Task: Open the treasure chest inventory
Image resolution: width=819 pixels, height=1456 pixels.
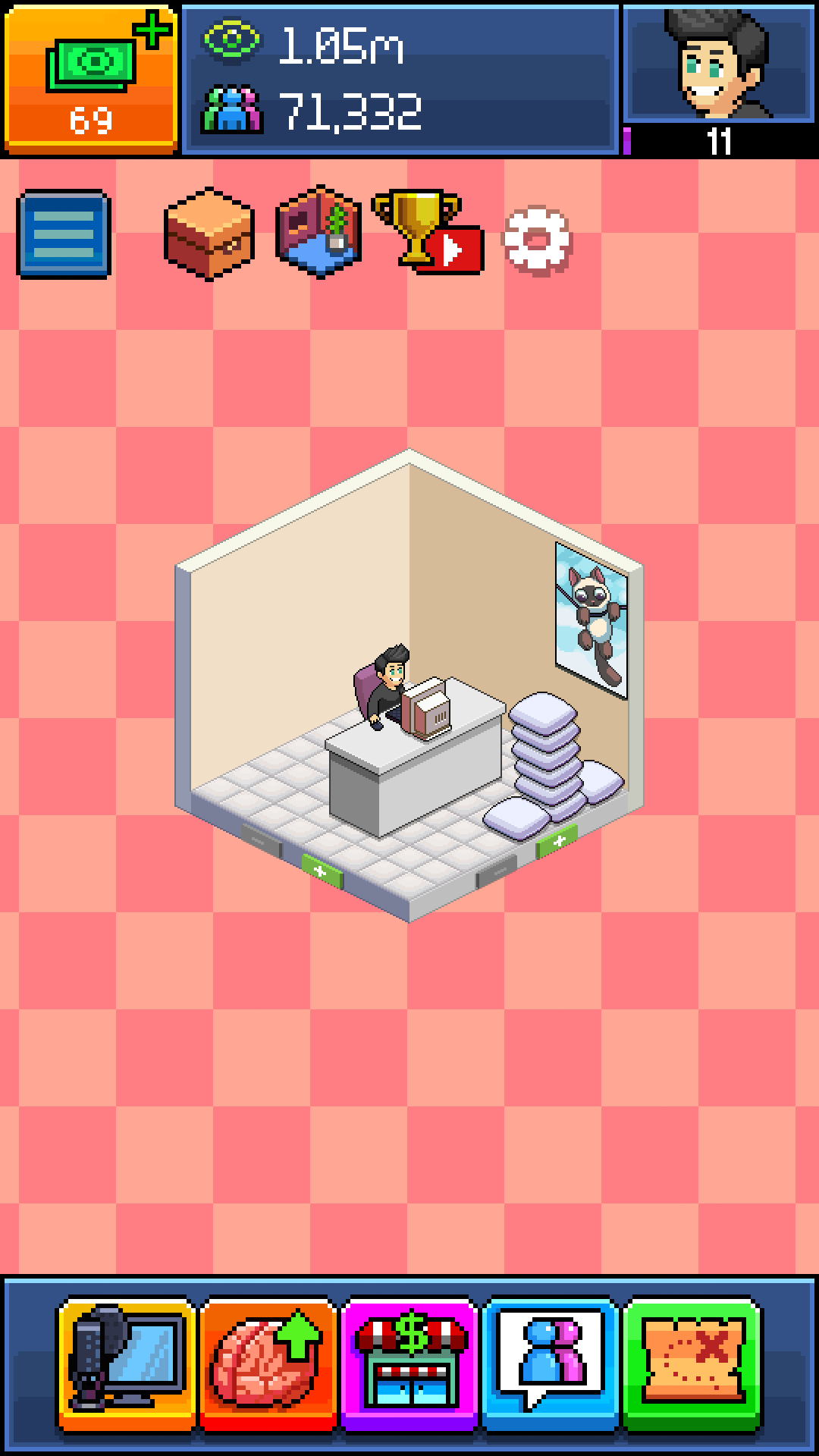Action: [209, 234]
